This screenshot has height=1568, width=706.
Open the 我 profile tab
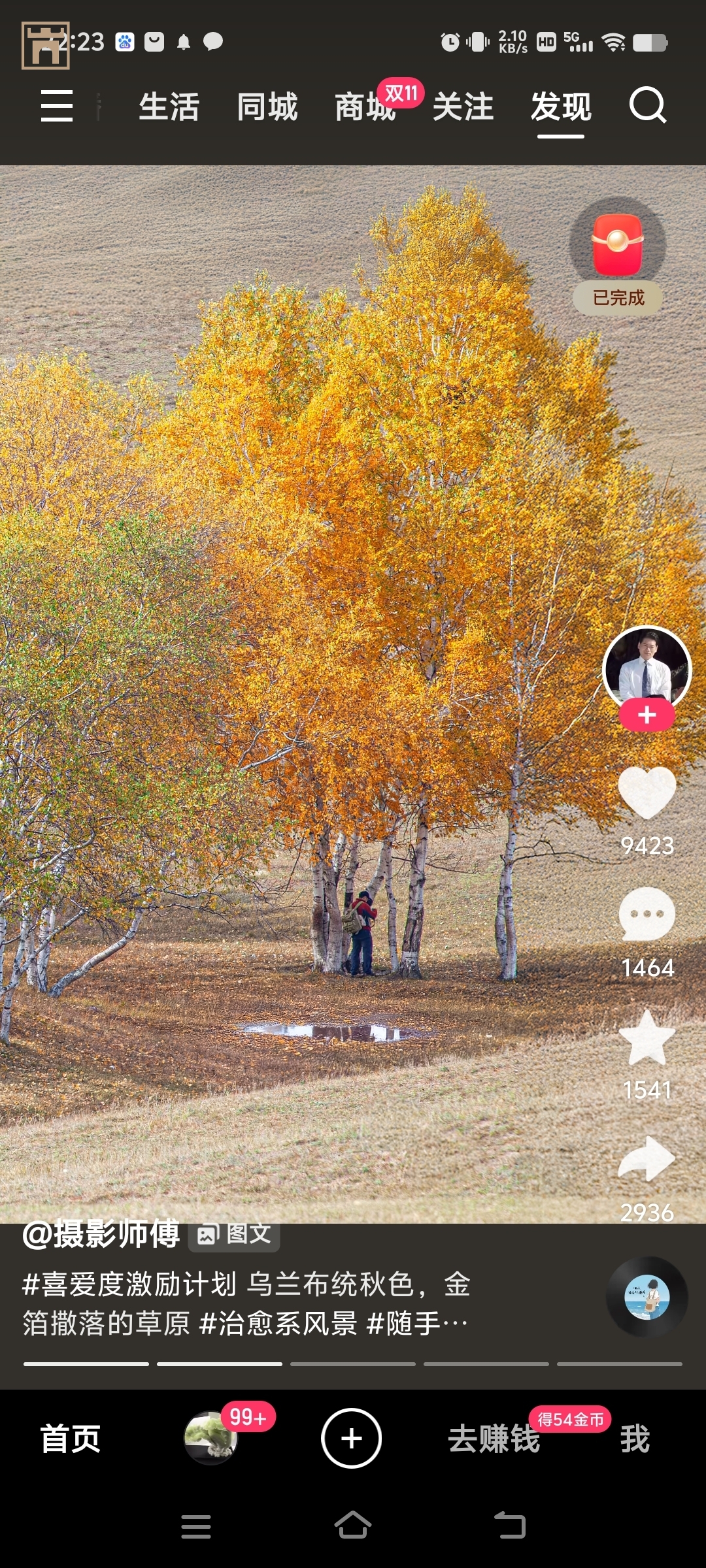(635, 1439)
